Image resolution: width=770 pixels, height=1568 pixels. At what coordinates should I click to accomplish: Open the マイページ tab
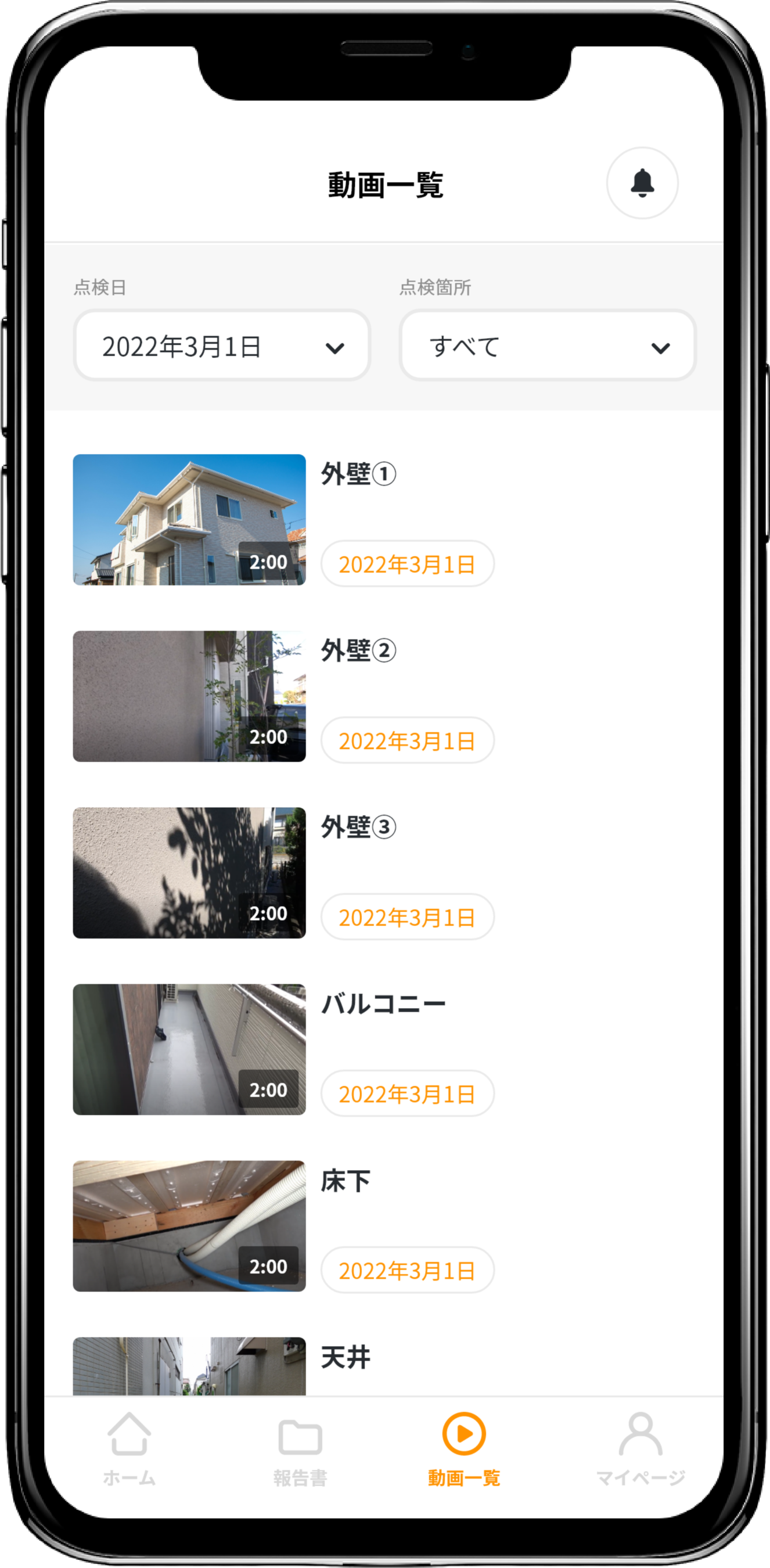point(641,1449)
